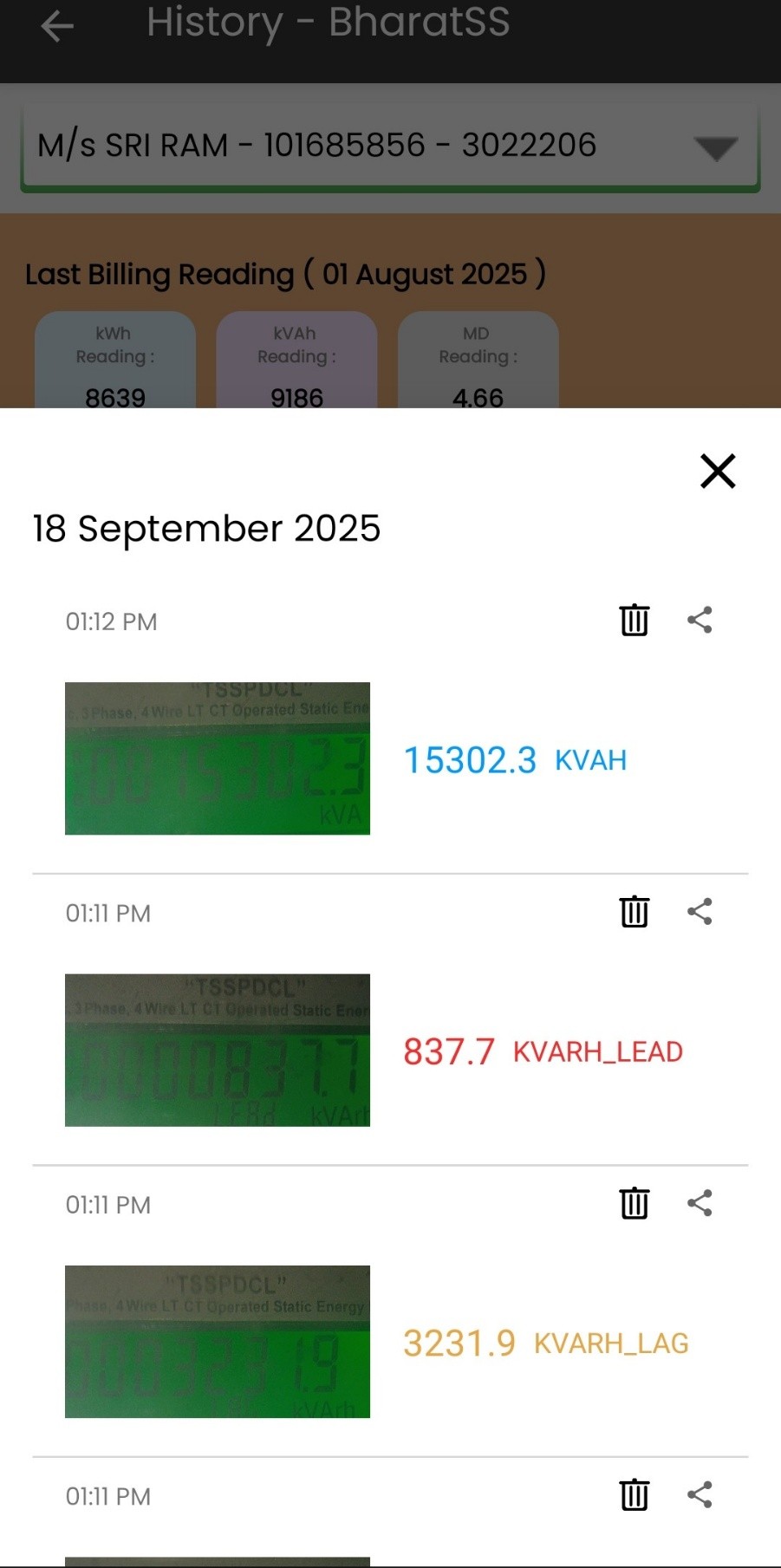This screenshot has height=1568, width=781.
Task: Delete the 15302.3 KVAH reading entry
Action: pyautogui.click(x=634, y=621)
